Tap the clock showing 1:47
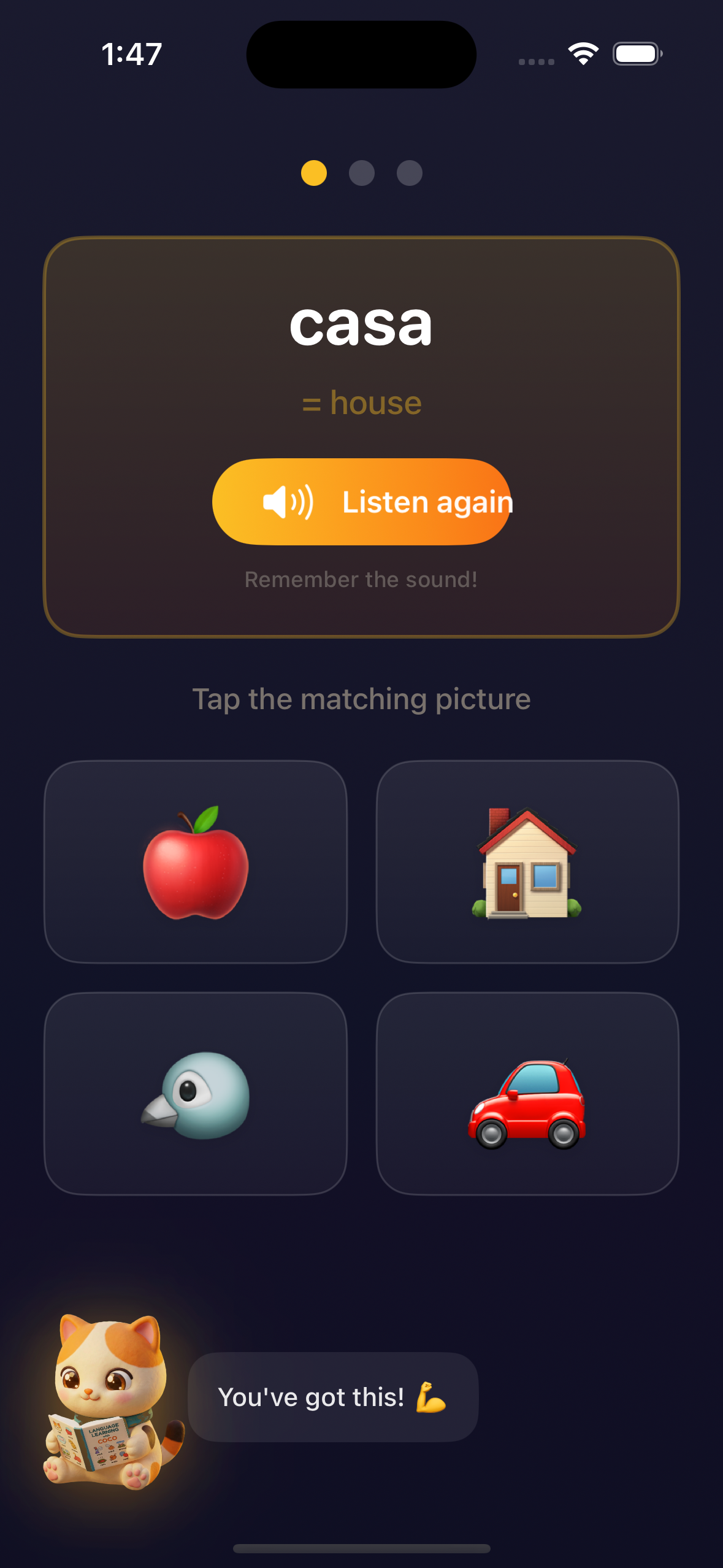This screenshot has height=1568, width=723. pos(131,54)
